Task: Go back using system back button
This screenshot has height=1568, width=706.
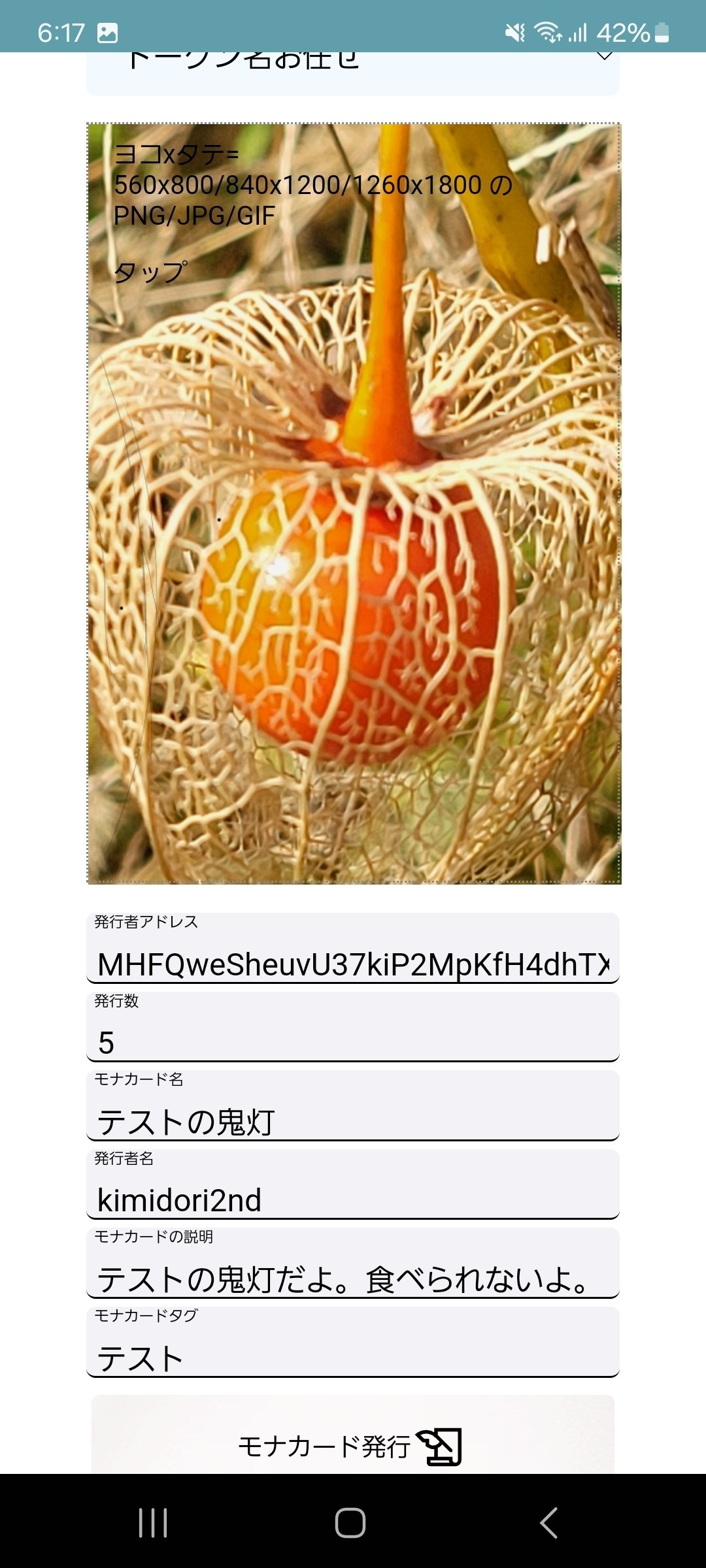Action: [549, 1523]
